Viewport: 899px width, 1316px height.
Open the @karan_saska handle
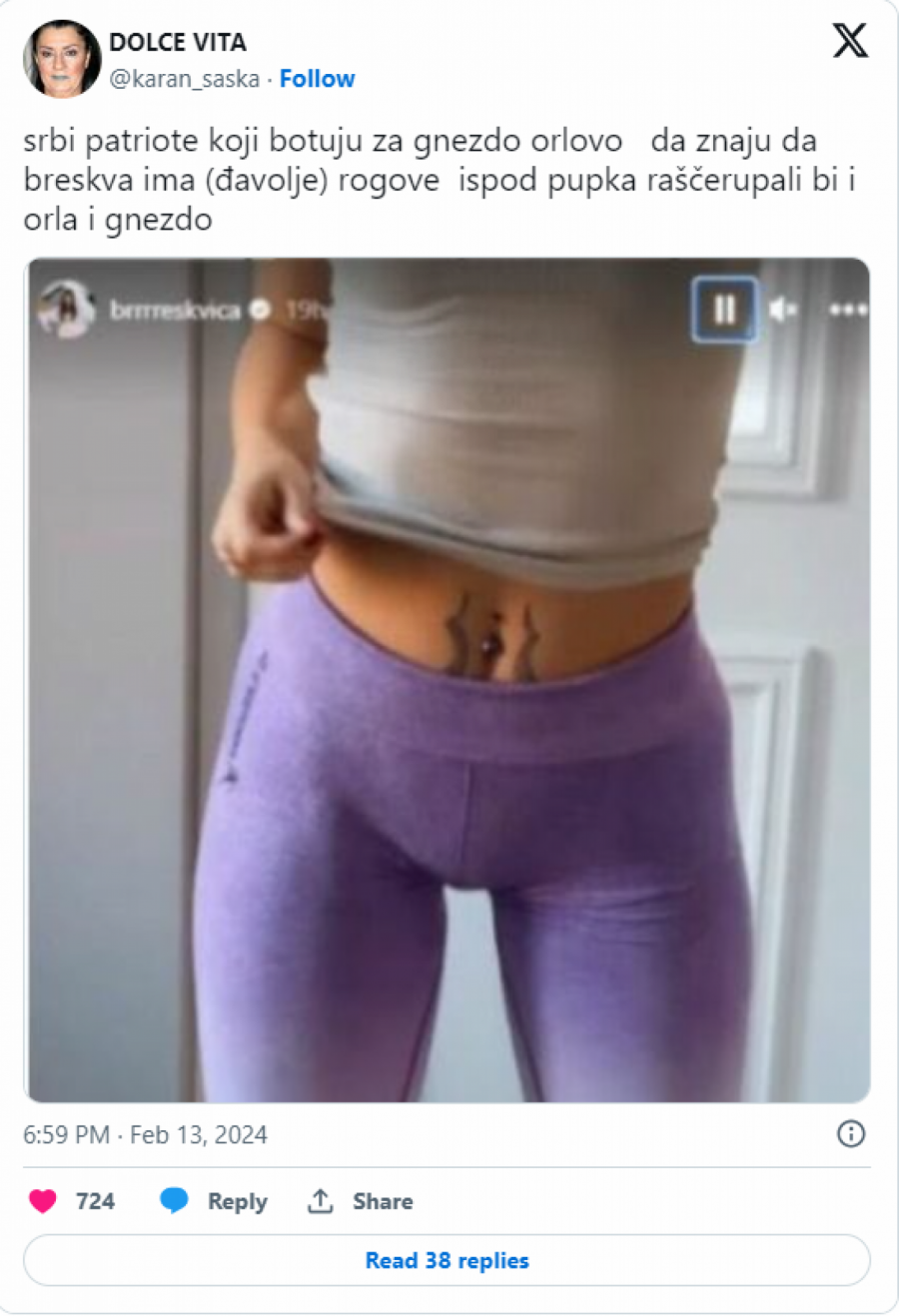[184, 79]
